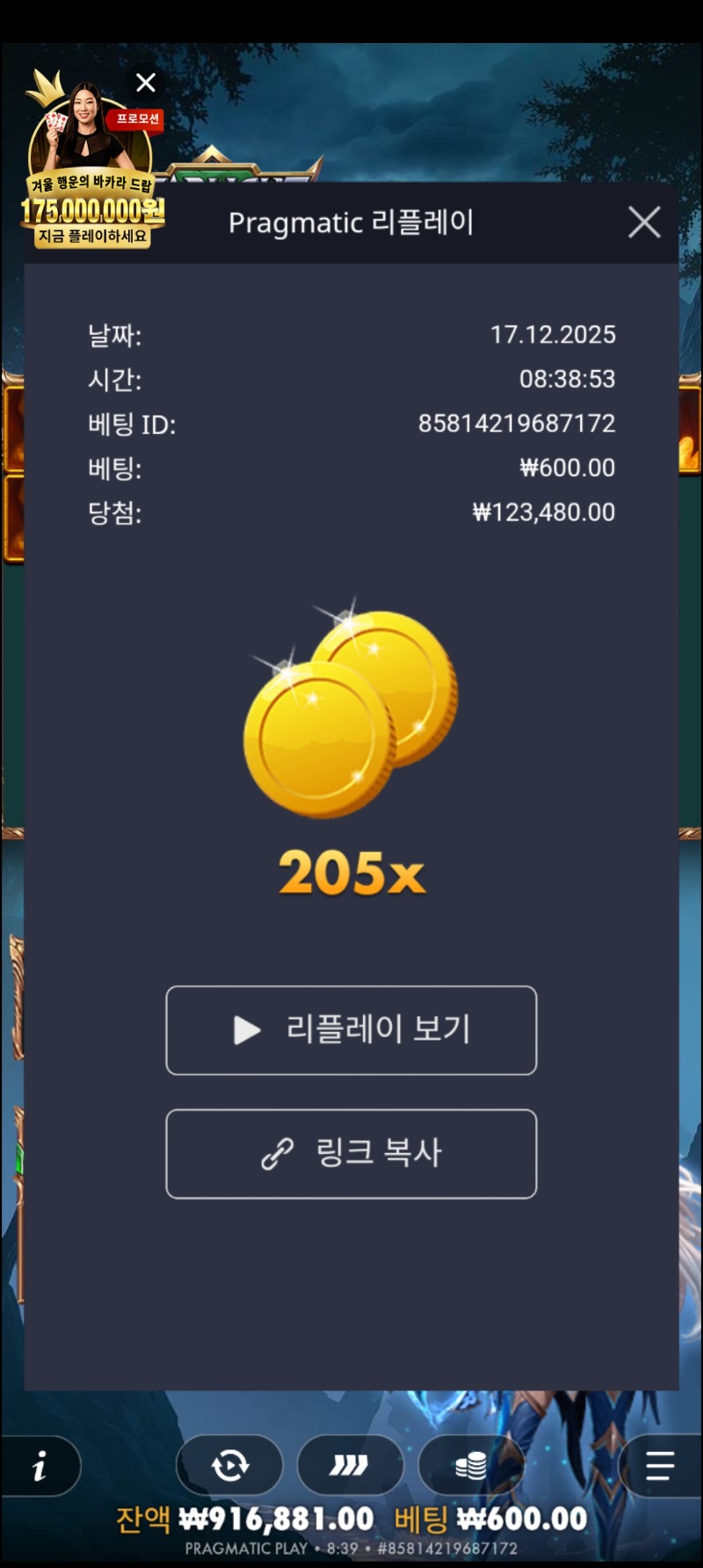Screen dimensions: 703x1568
Task: Open the game info button
Action: click(40, 1465)
